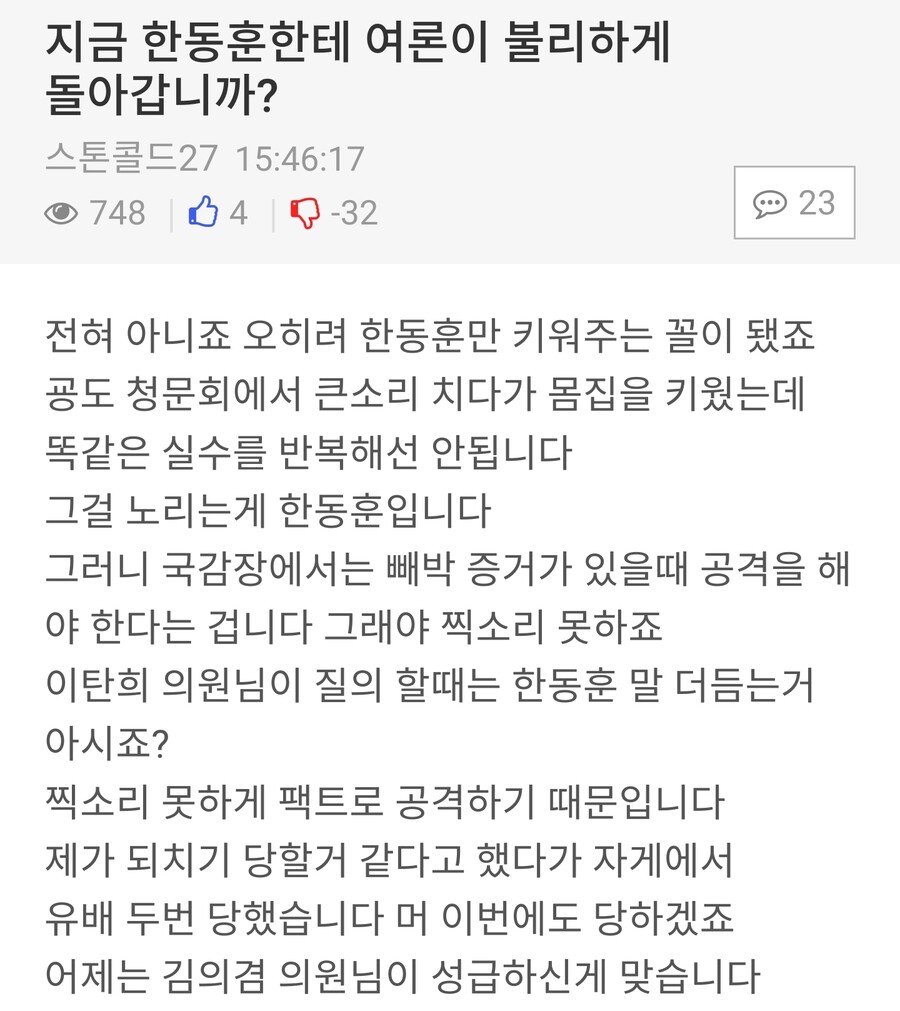This screenshot has height=1011, width=900.
Task: Select the view counter showing 748
Action: click(x=116, y=211)
